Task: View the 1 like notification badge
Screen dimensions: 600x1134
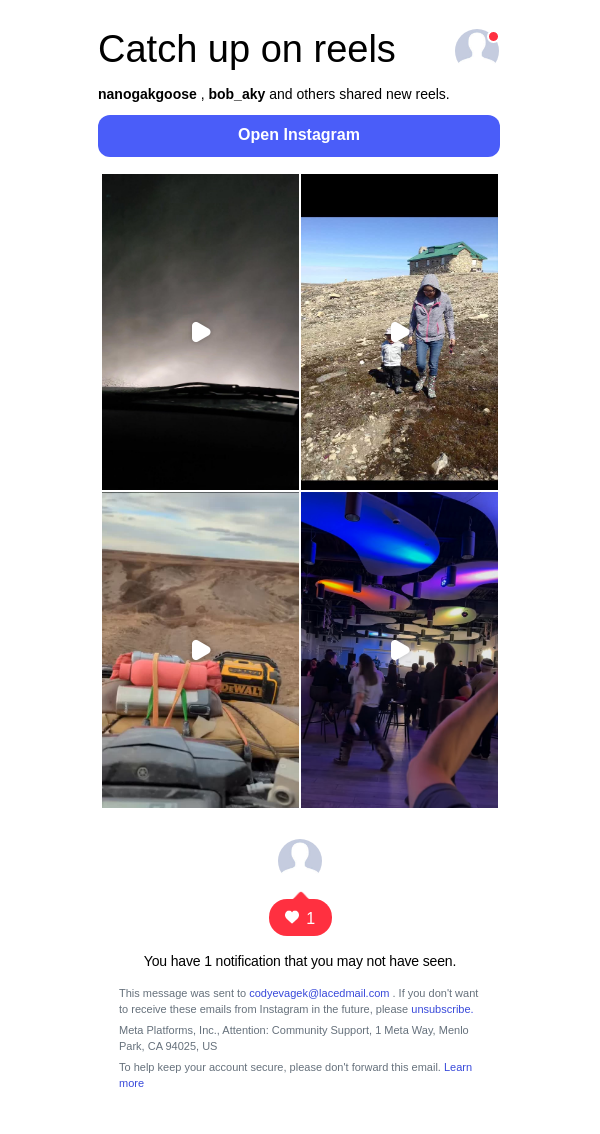Action: click(x=300, y=917)
